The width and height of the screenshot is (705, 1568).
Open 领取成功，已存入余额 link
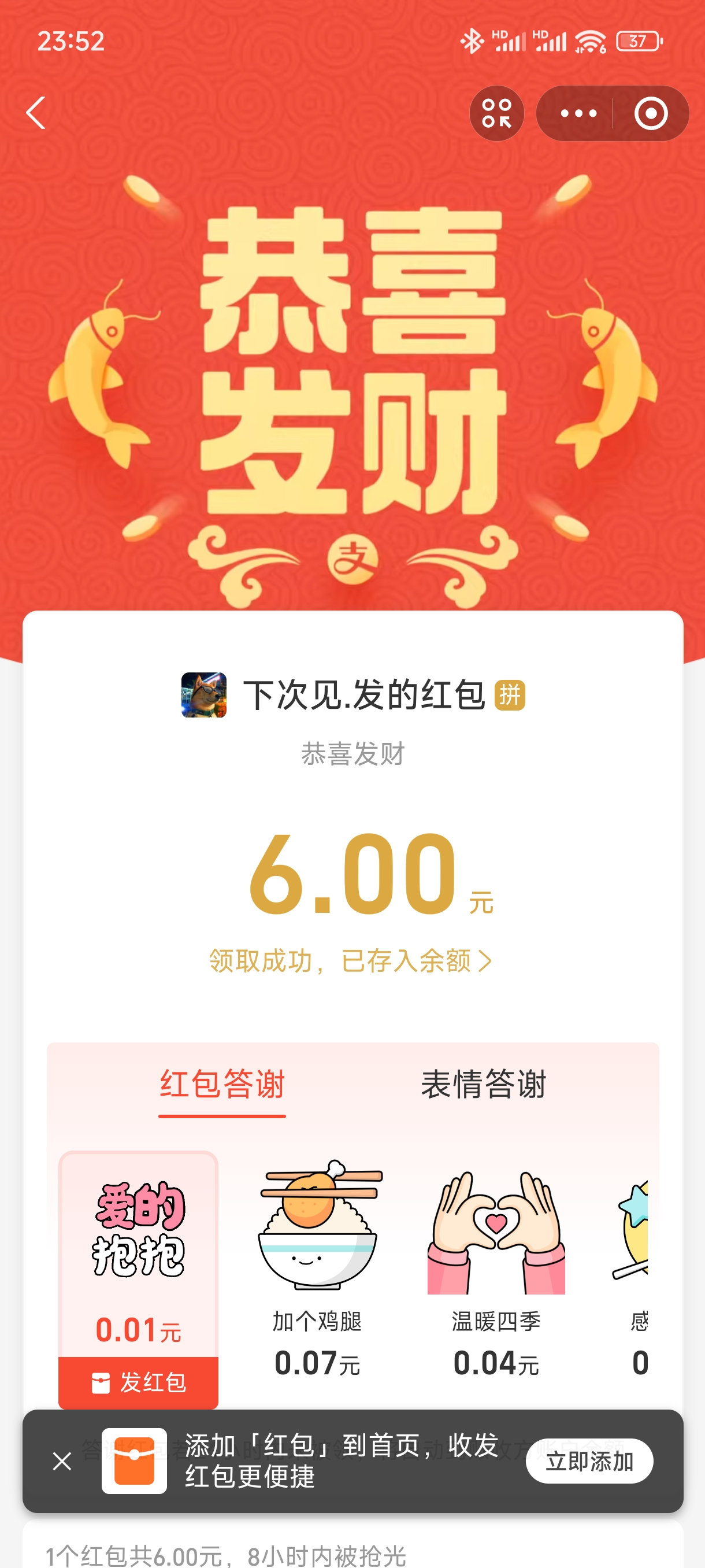(x=350, y=960)
